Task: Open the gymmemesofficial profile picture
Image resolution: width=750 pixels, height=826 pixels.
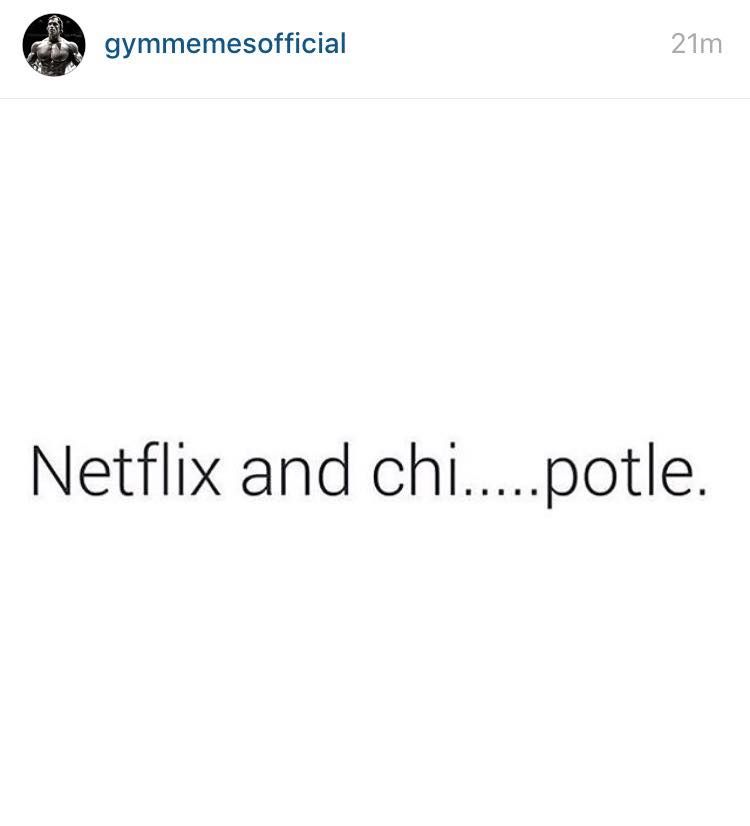Action: [54, 46]
